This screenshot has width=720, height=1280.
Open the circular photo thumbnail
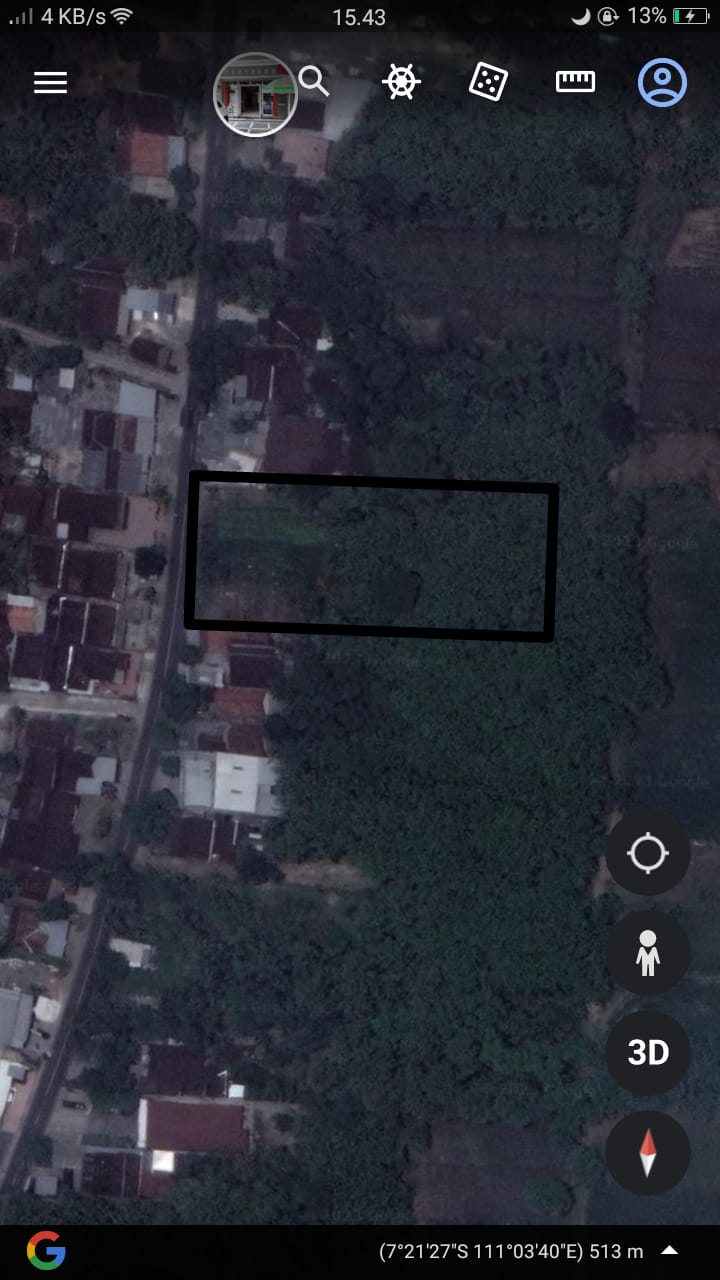click(255, 95)
